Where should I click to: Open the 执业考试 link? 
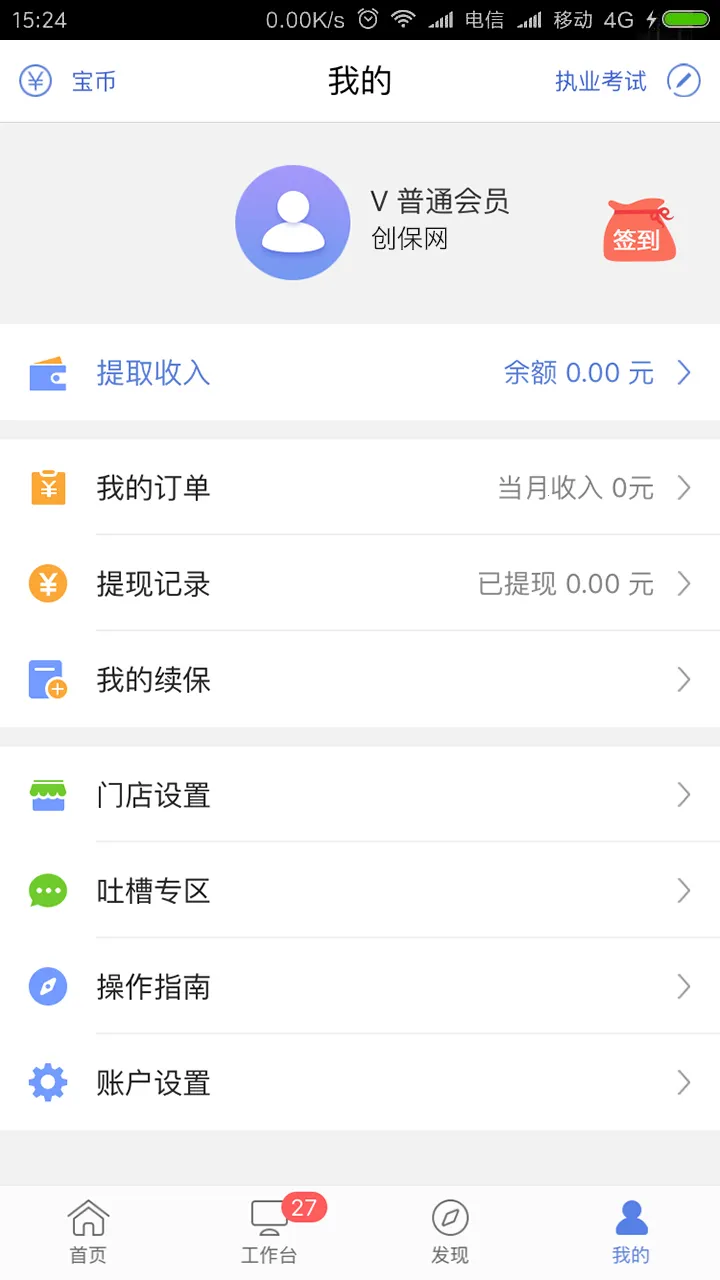tap(601, 80)
